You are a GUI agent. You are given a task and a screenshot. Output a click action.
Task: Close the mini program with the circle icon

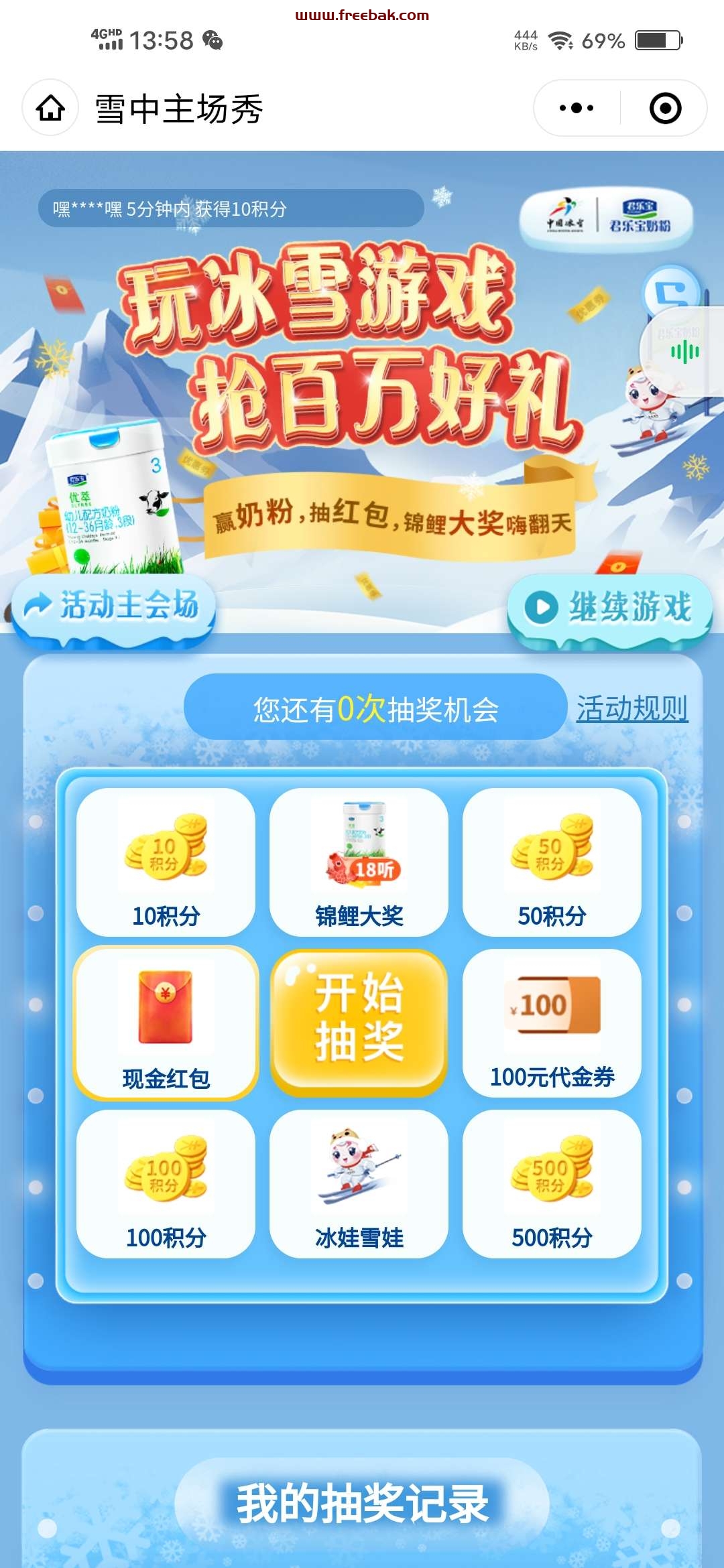[665, 108]
